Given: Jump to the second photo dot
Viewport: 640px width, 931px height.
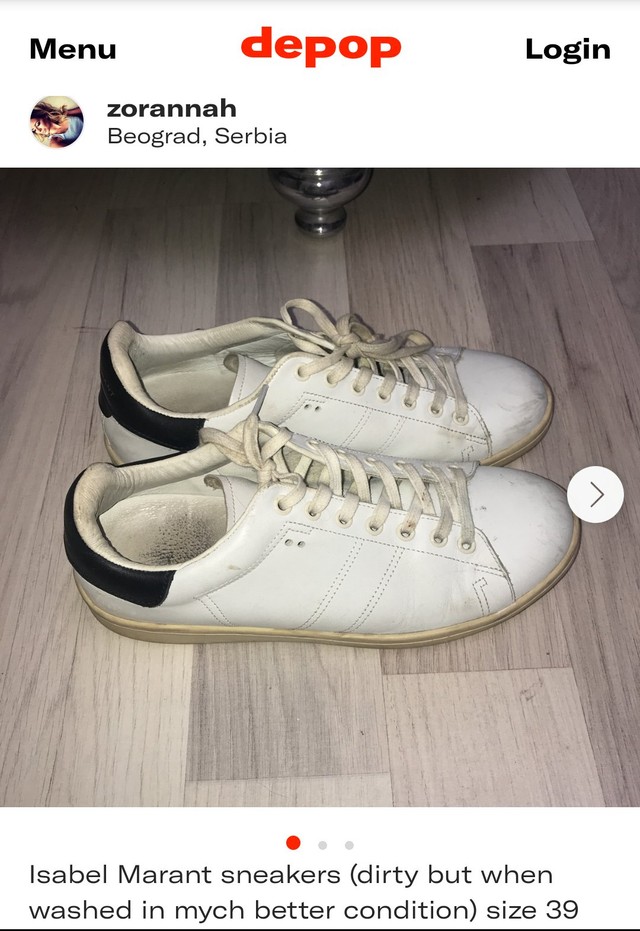Looking at the screenshot, I should pos(322,845).
